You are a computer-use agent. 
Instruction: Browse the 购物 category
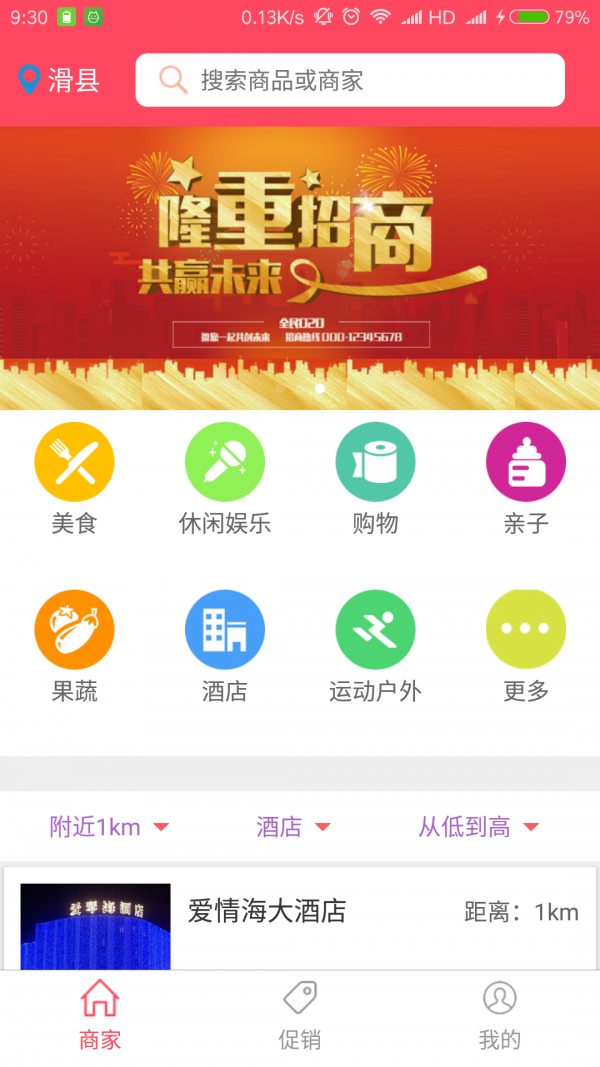tap(375, 478)
